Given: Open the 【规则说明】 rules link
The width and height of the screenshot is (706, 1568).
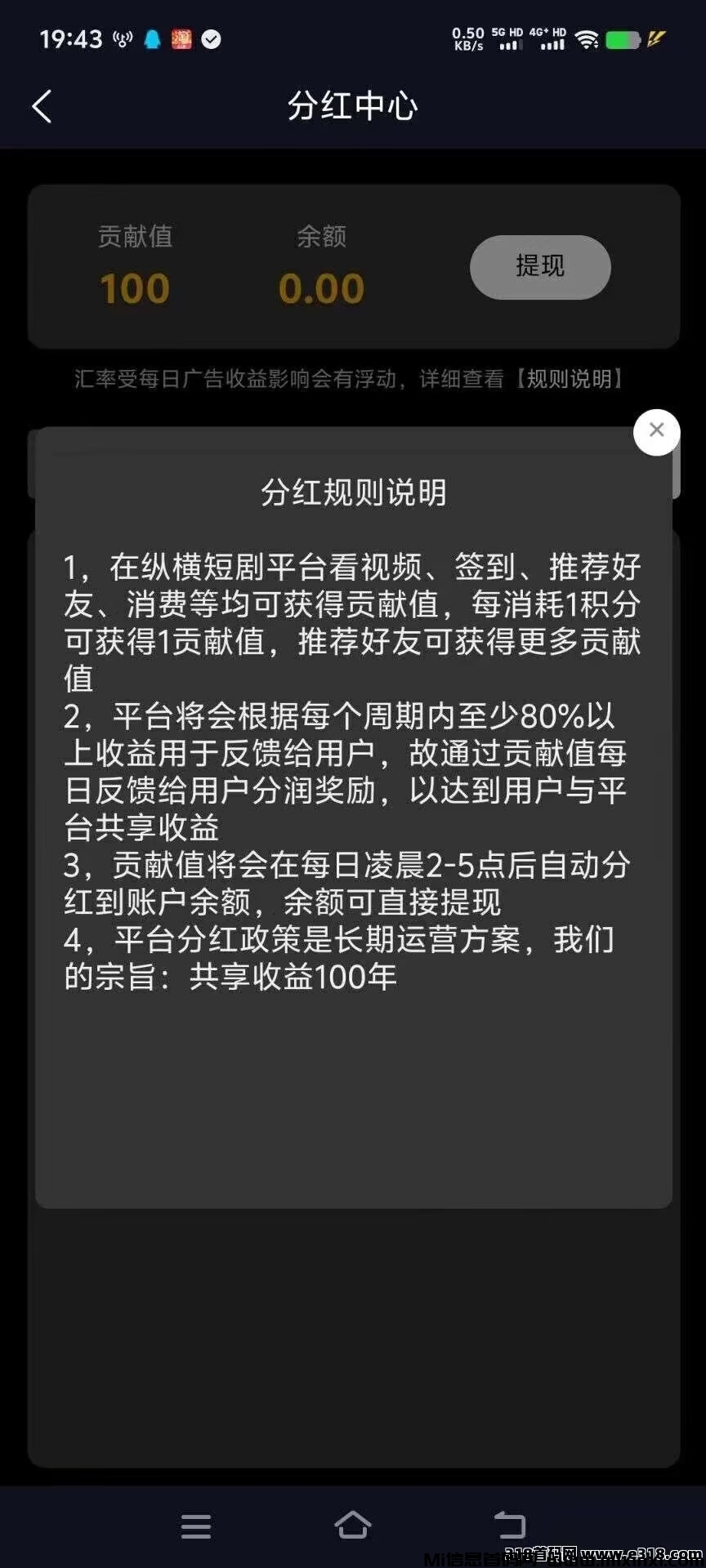Looking at the screenshot, I should click(574, 379).
